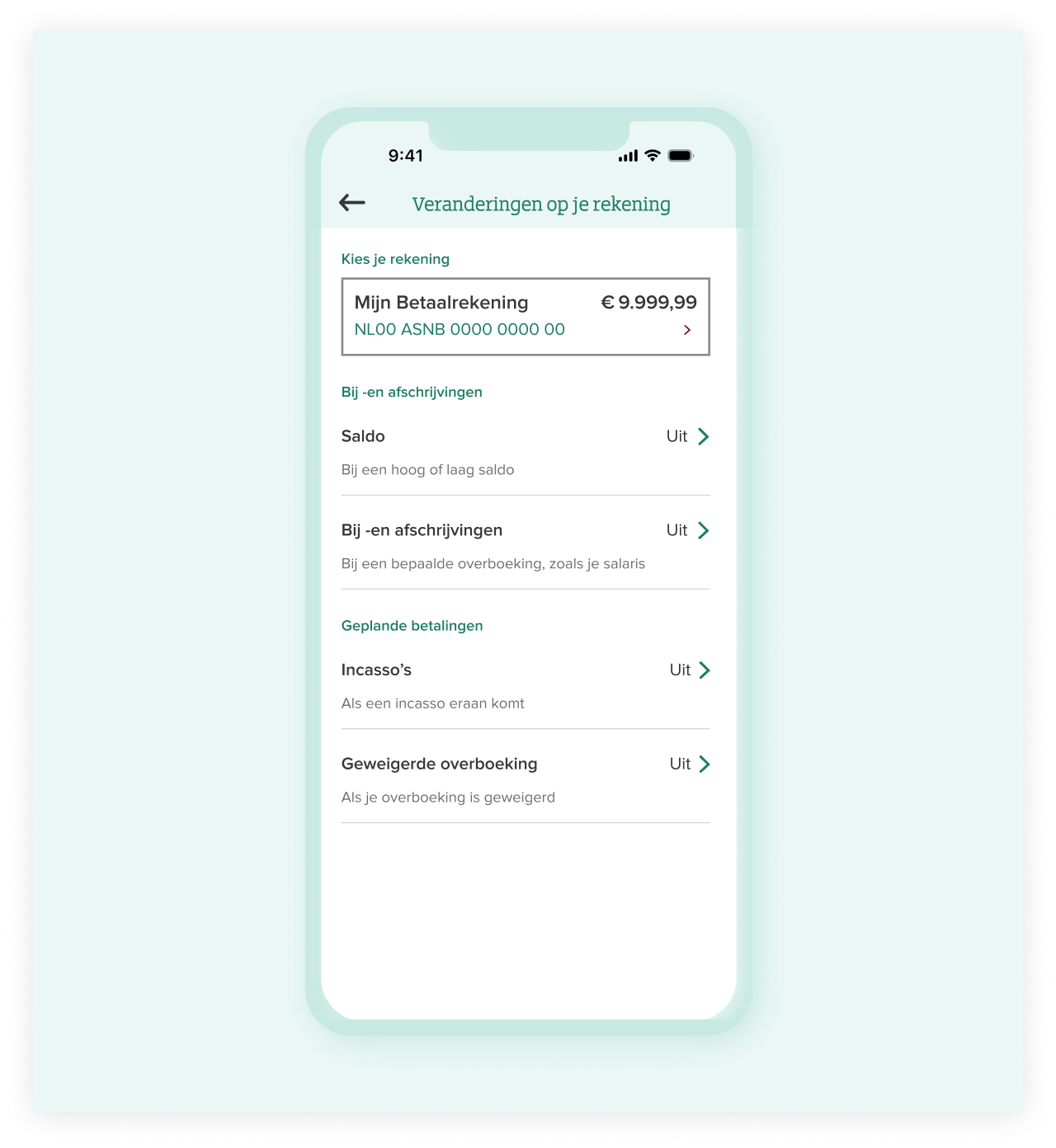
Task: Go back using the arrow icon
Action: pos(352,203)
